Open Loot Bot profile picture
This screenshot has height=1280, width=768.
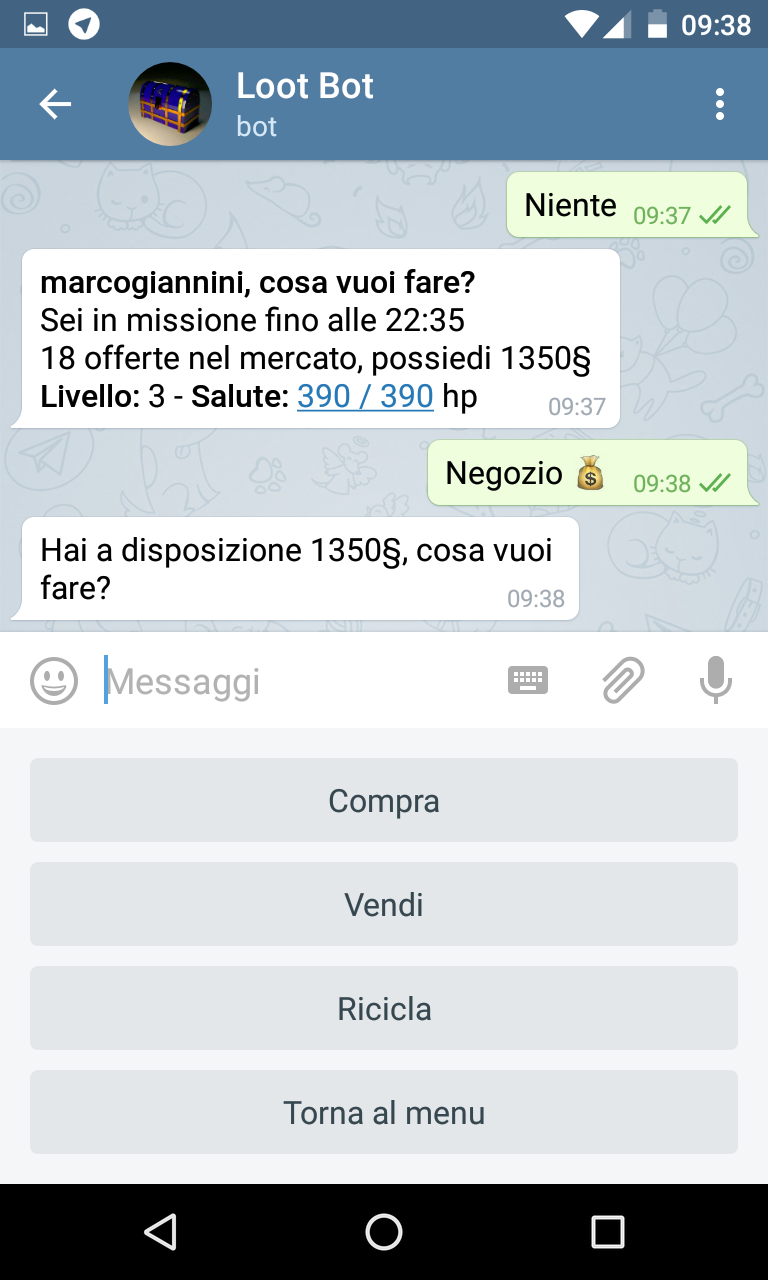pos(170,104)
